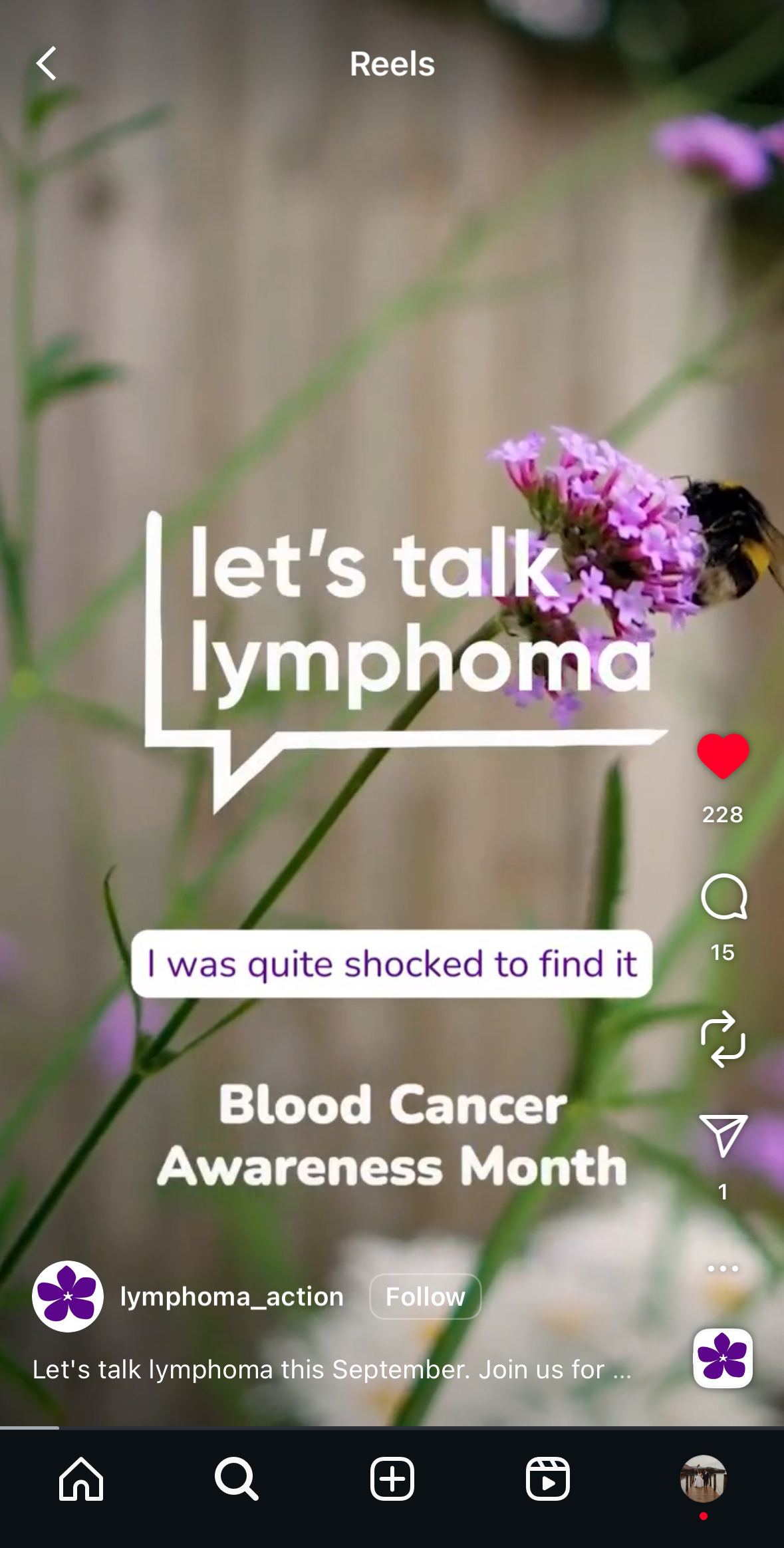Open the lymphoma_action profile from the username
The height and width of the screenshot is (1548, 784).
tap(232, 1297)
